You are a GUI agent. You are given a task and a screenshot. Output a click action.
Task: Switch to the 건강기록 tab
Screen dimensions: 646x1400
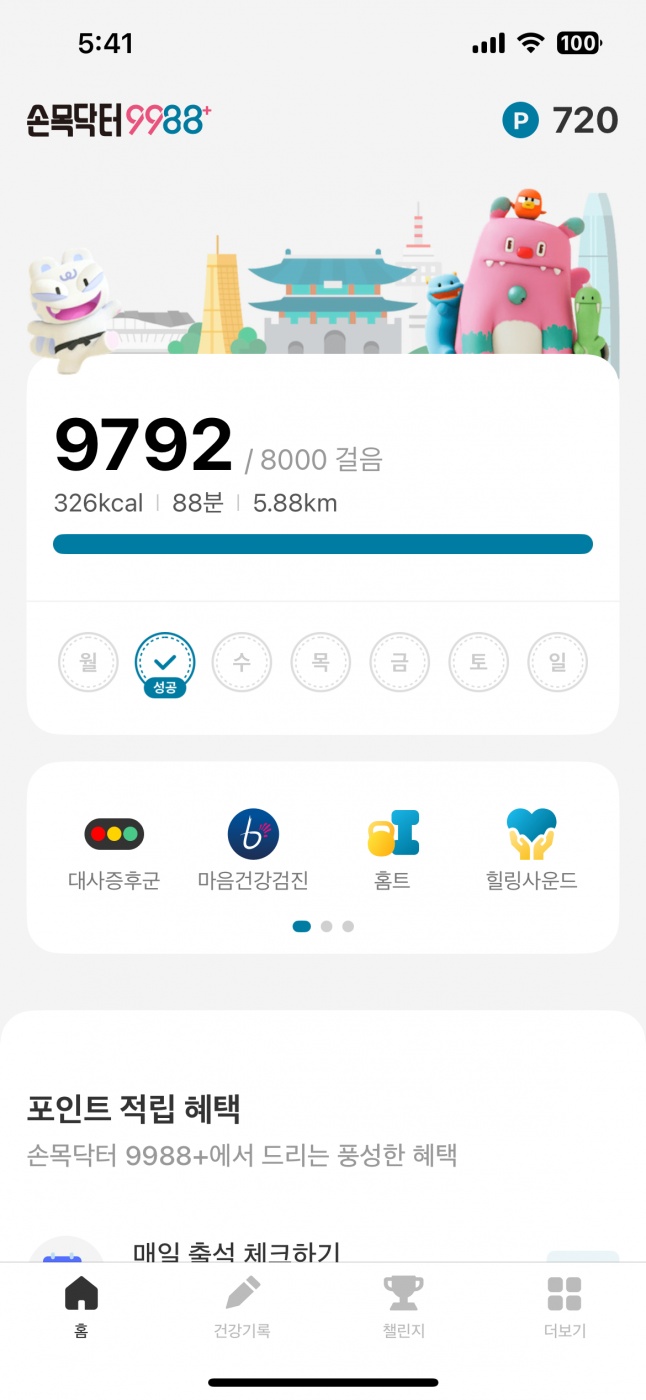click(x=242, y=1306)
